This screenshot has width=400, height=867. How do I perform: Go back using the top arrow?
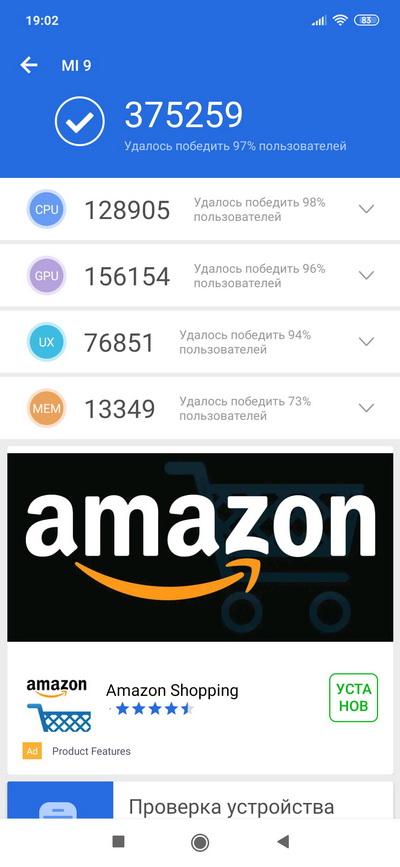(x=29, y=65)
